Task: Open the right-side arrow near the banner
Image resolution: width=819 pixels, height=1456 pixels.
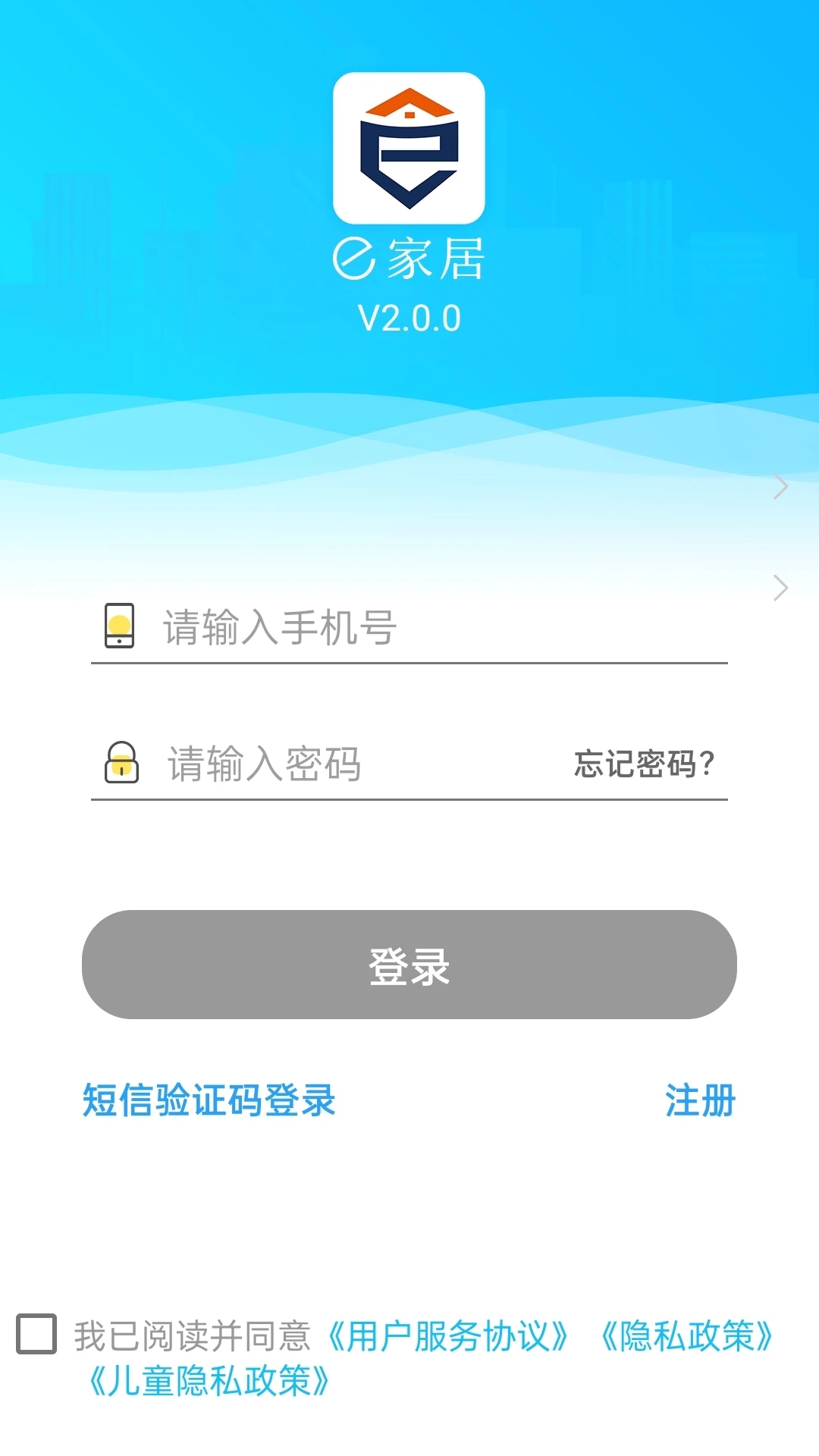Action: point(780,488)
